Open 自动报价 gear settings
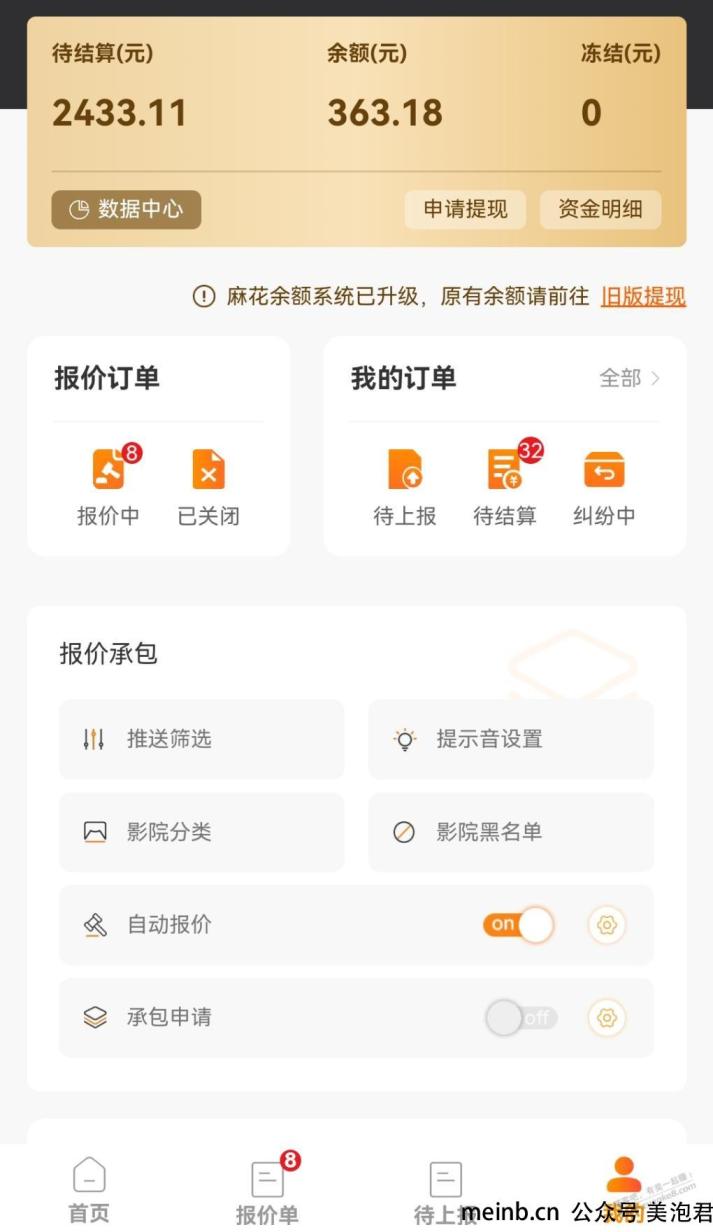The width and height of the screenshot is (713, 1232). [x=606, y=925]
